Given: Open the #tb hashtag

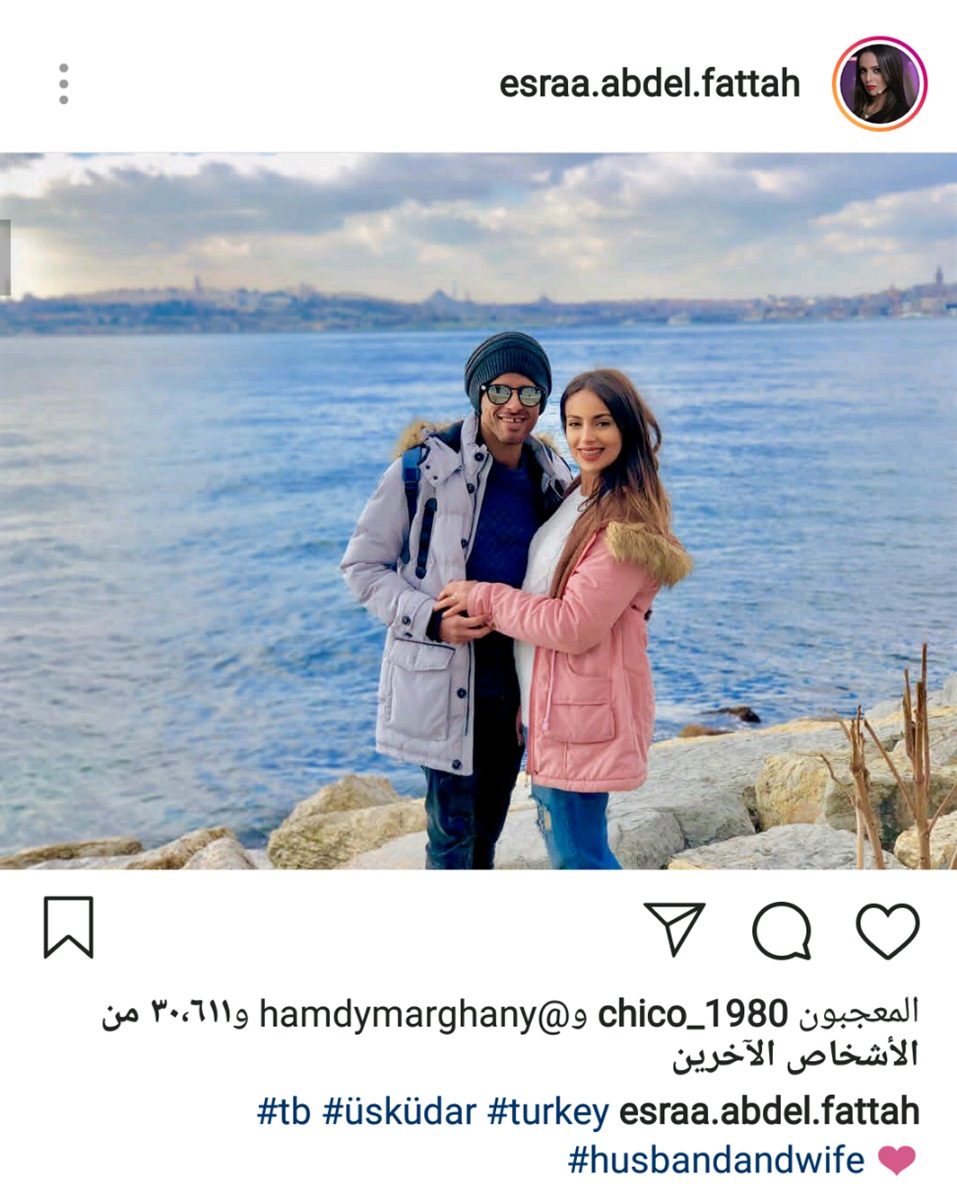Looking at the screenshot, I should point(284,1112).
